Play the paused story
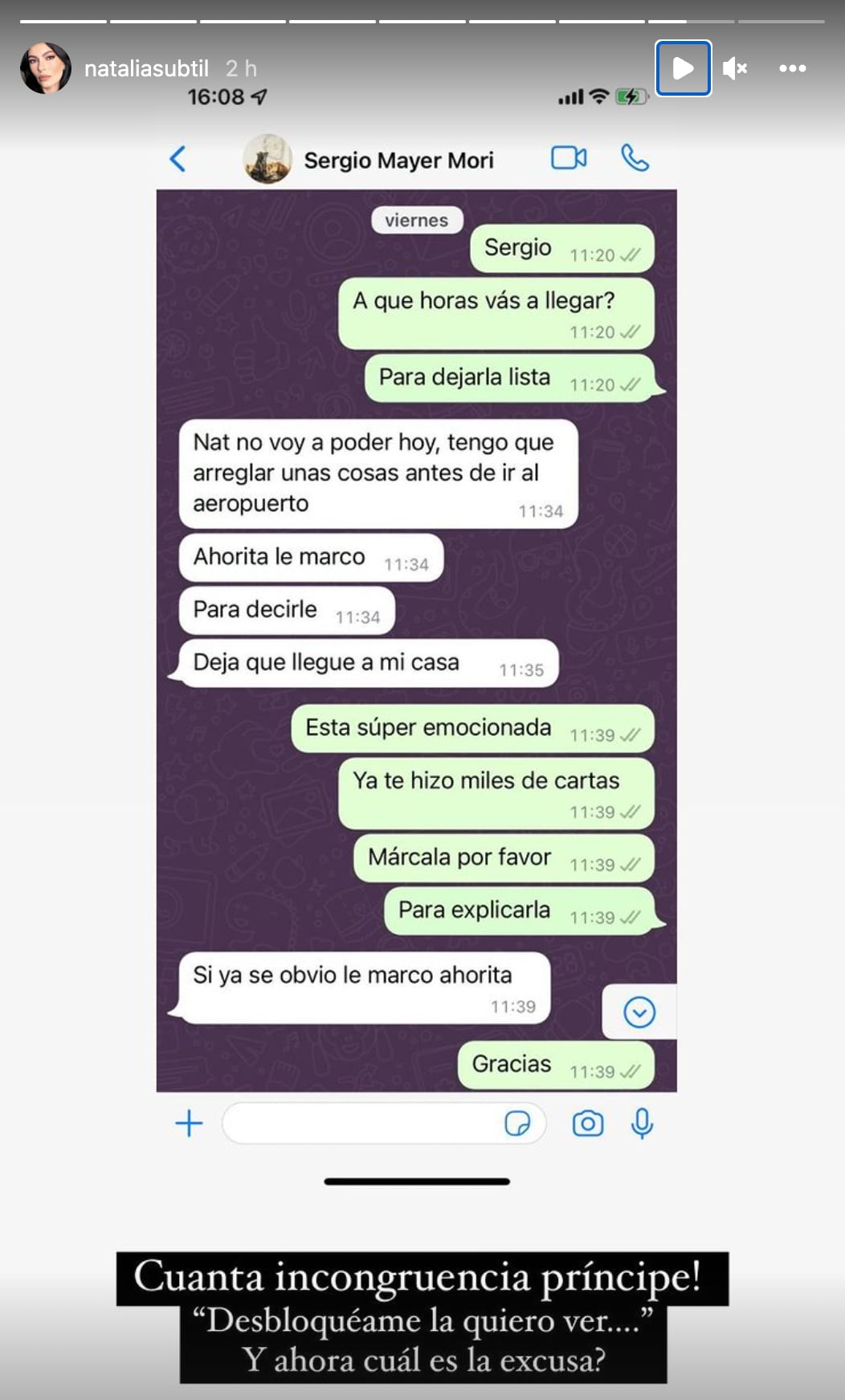The height and width of the screenshot is (1400, 845). click(x=683, y=68)
